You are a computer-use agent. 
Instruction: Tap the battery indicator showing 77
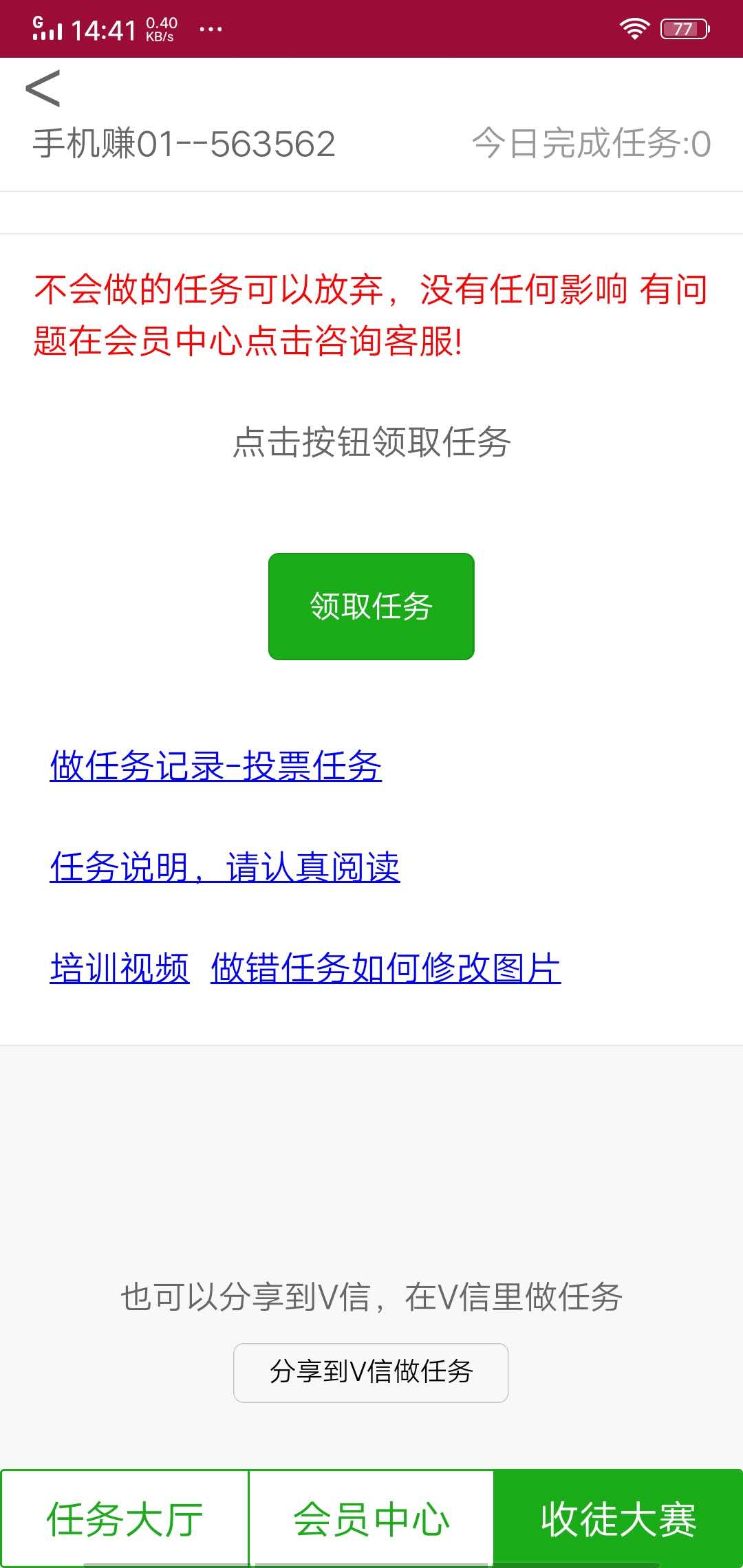coord(685,28)
